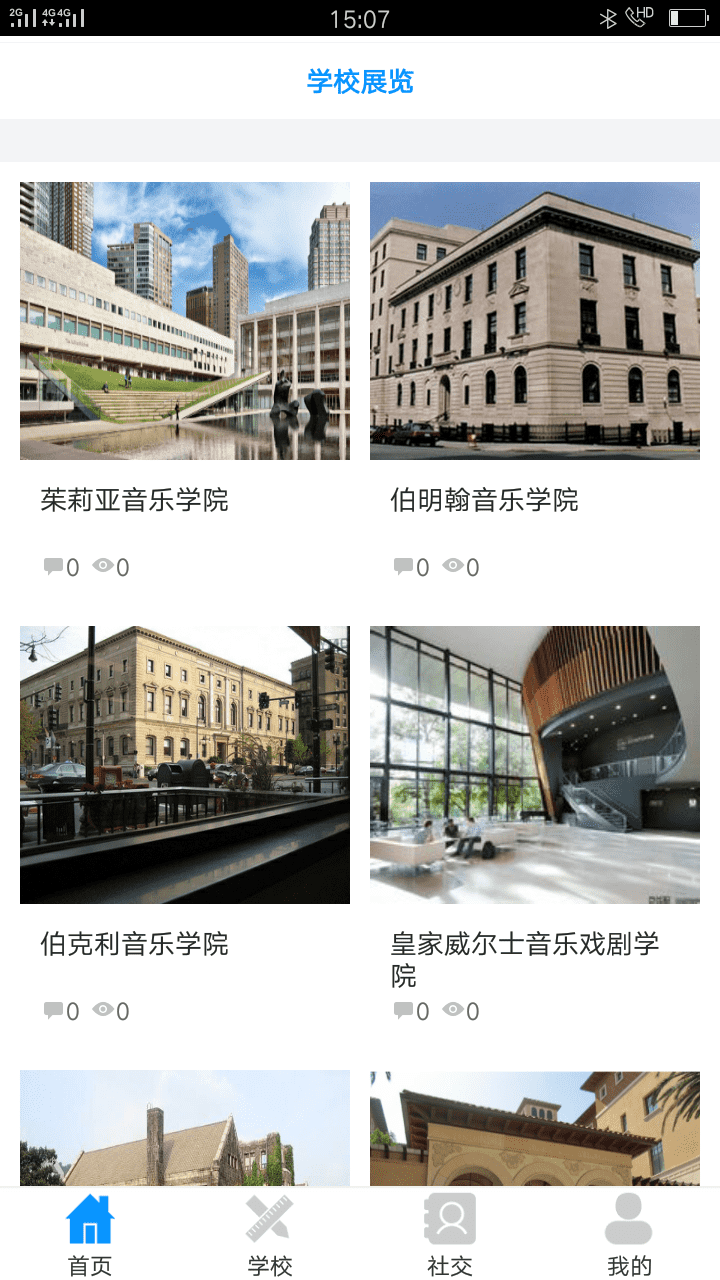Open the 我的 tab
The image size is (720, 1280).
coord(629,1235)
